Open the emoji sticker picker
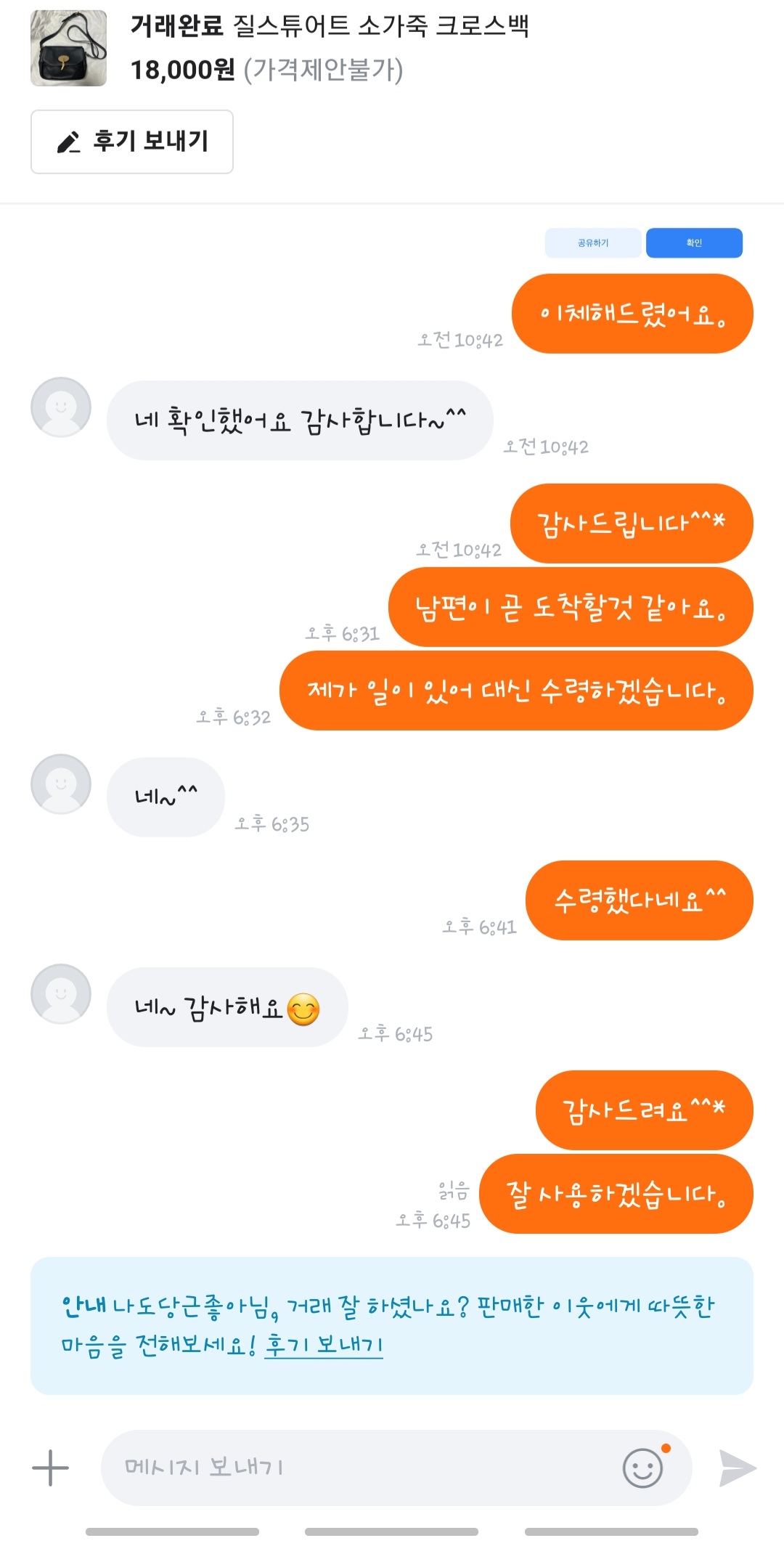The image size is (784, 1546). coord(643,1468)
